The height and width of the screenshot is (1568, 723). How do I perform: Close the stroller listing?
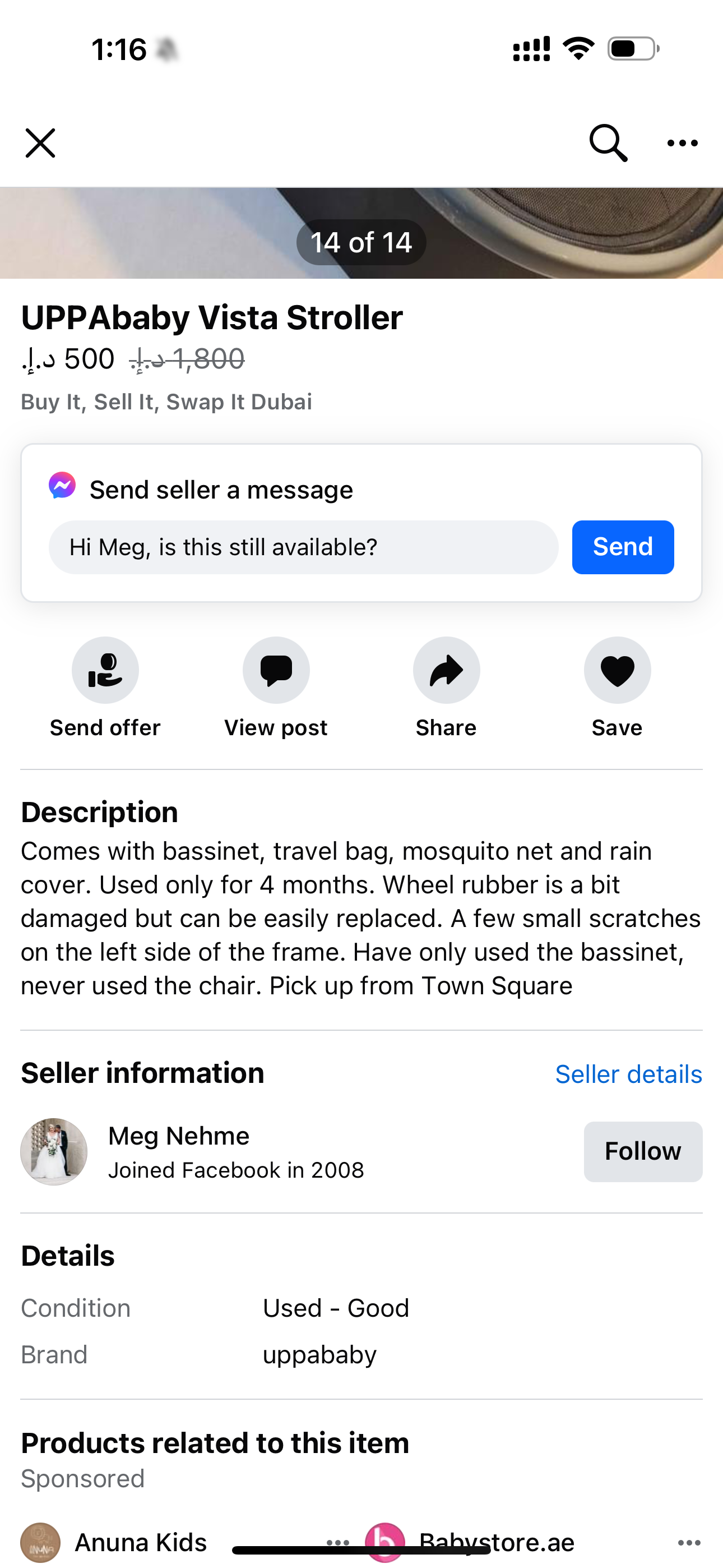point(40,143)
